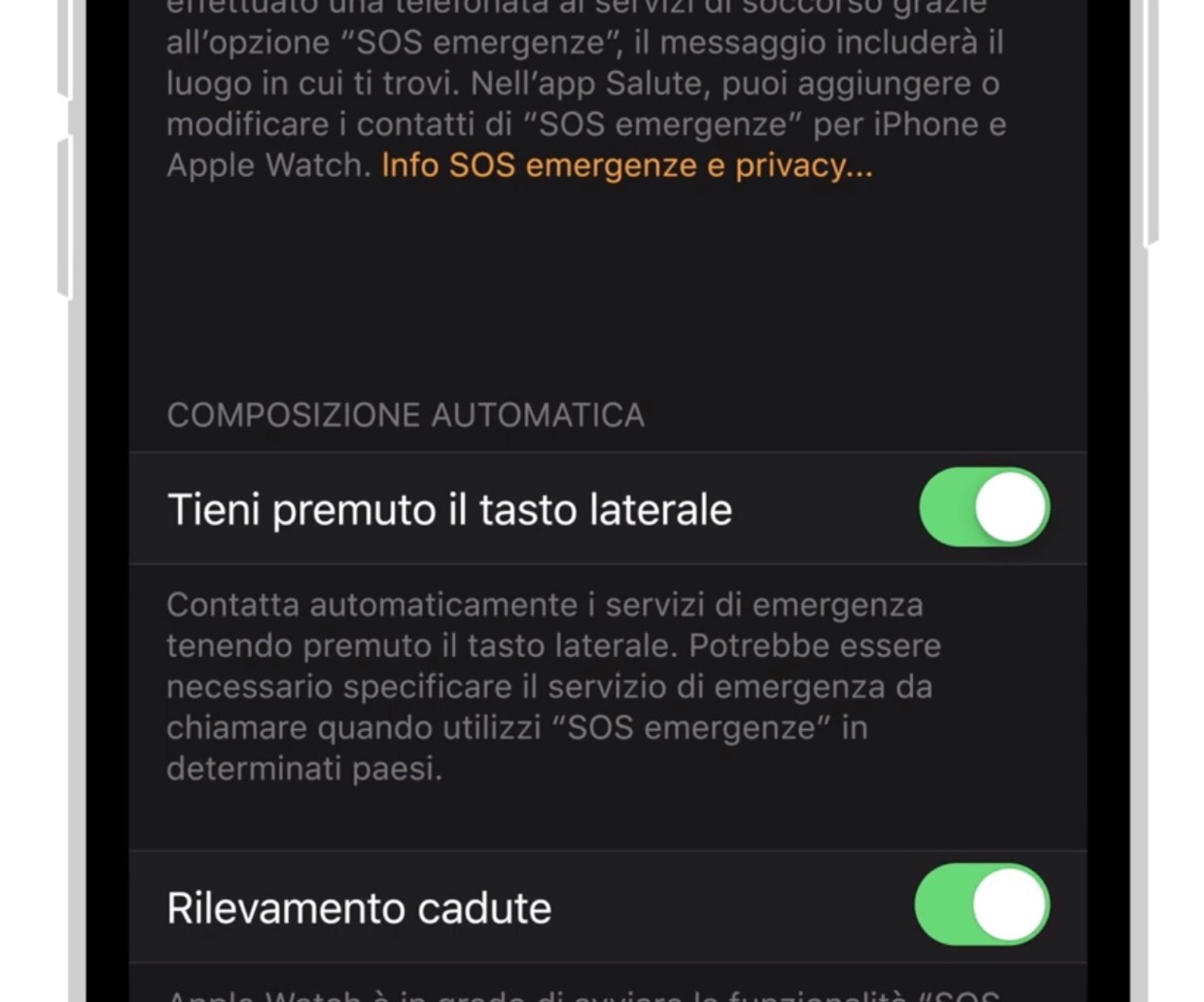Open the Info SOS emergenze e privacy link
This screenshot has height=1002, width=1204.
click(x=627, y=165)
